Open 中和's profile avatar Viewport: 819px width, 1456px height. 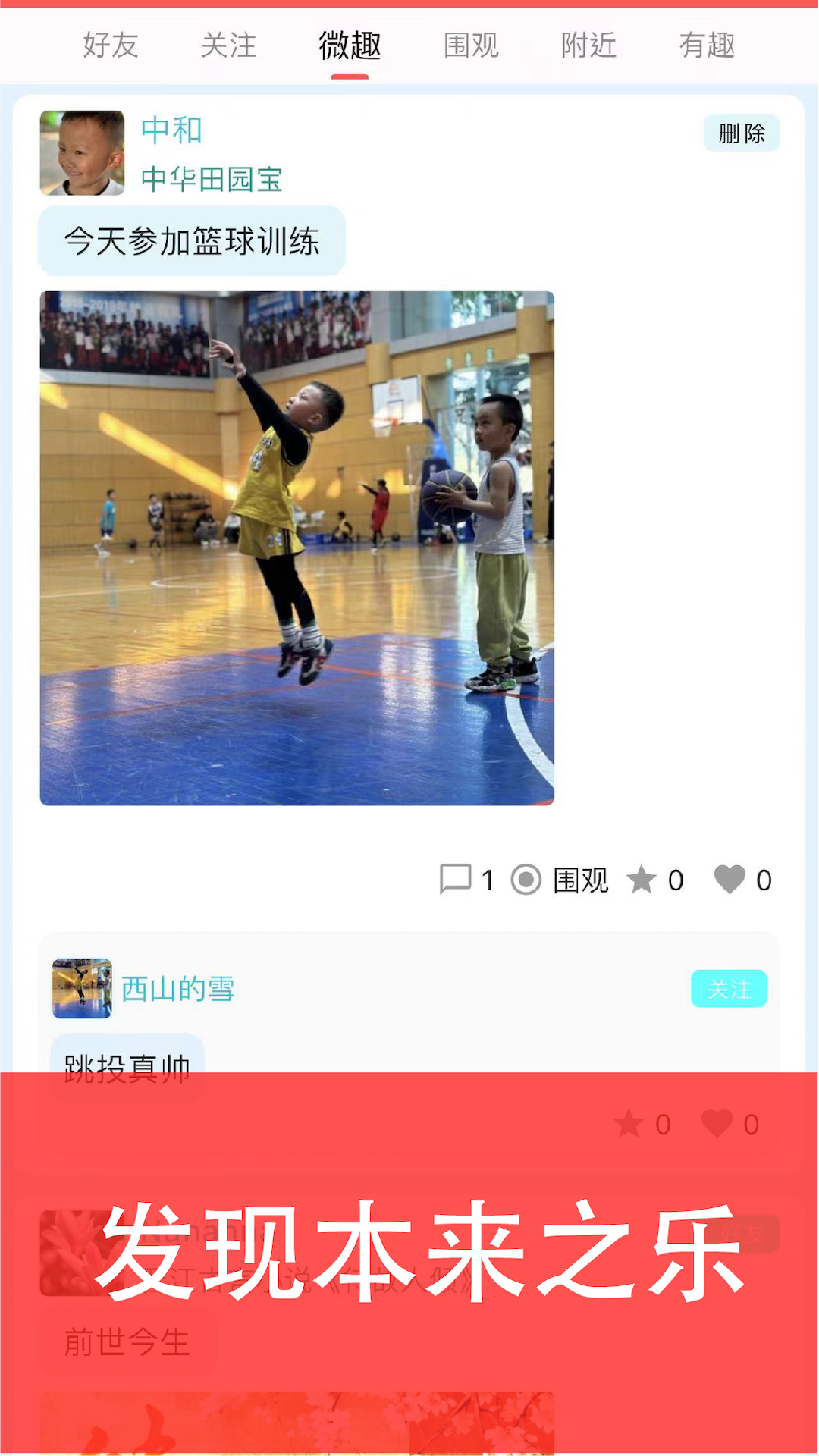[x=82, y=153]
